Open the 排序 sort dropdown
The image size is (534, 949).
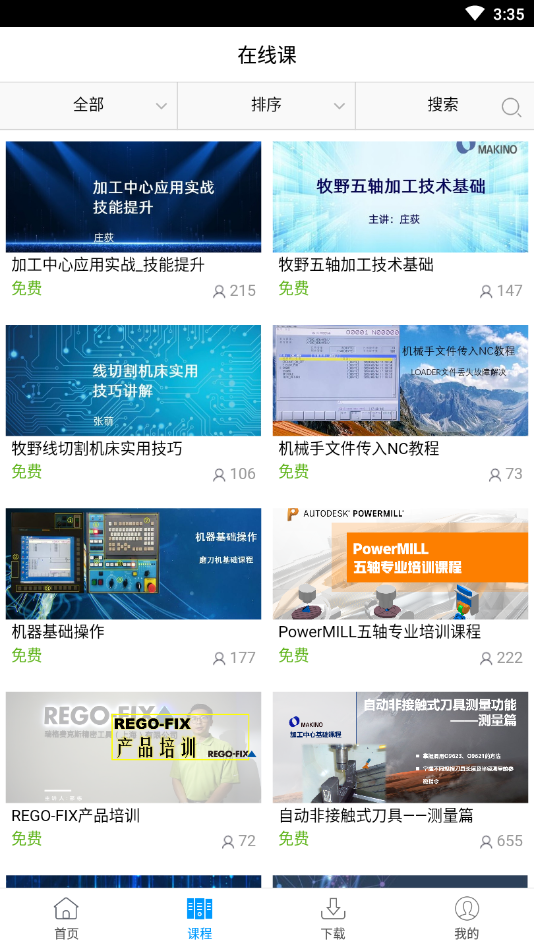click(266, 106)
